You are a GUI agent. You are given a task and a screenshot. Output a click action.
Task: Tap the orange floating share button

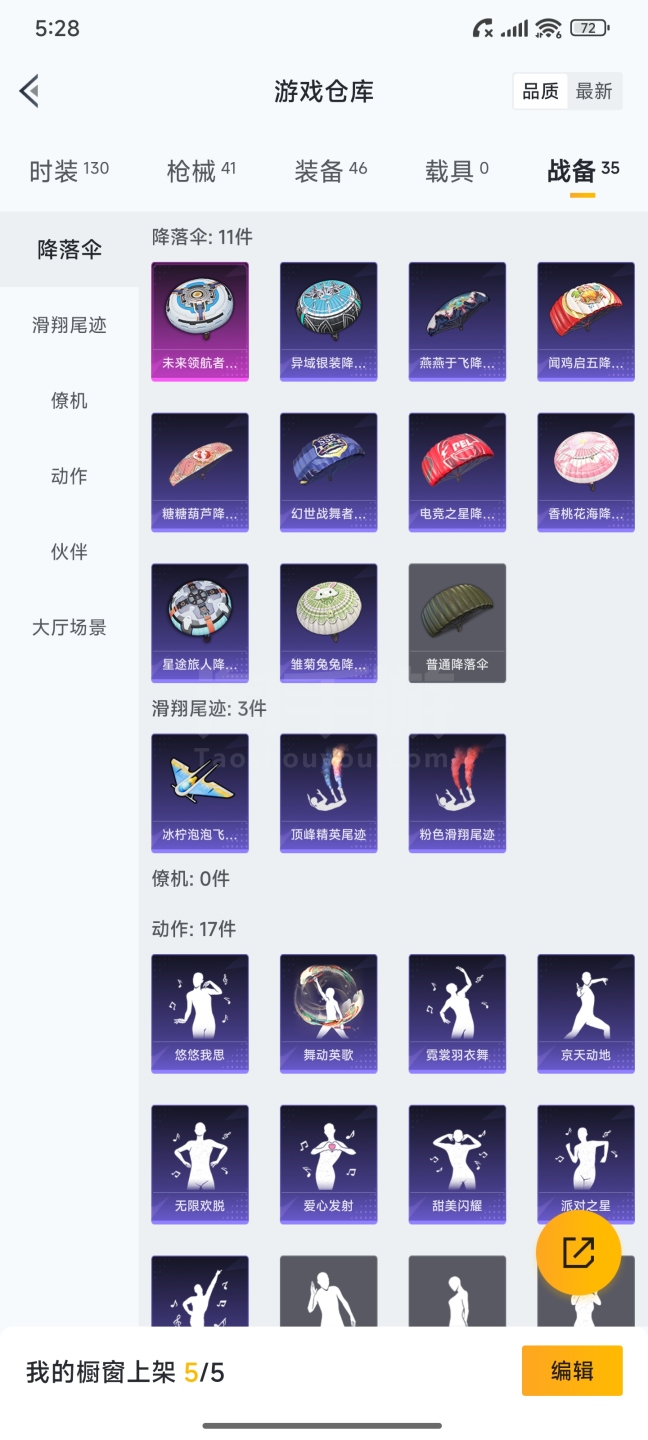point(578,1253)
